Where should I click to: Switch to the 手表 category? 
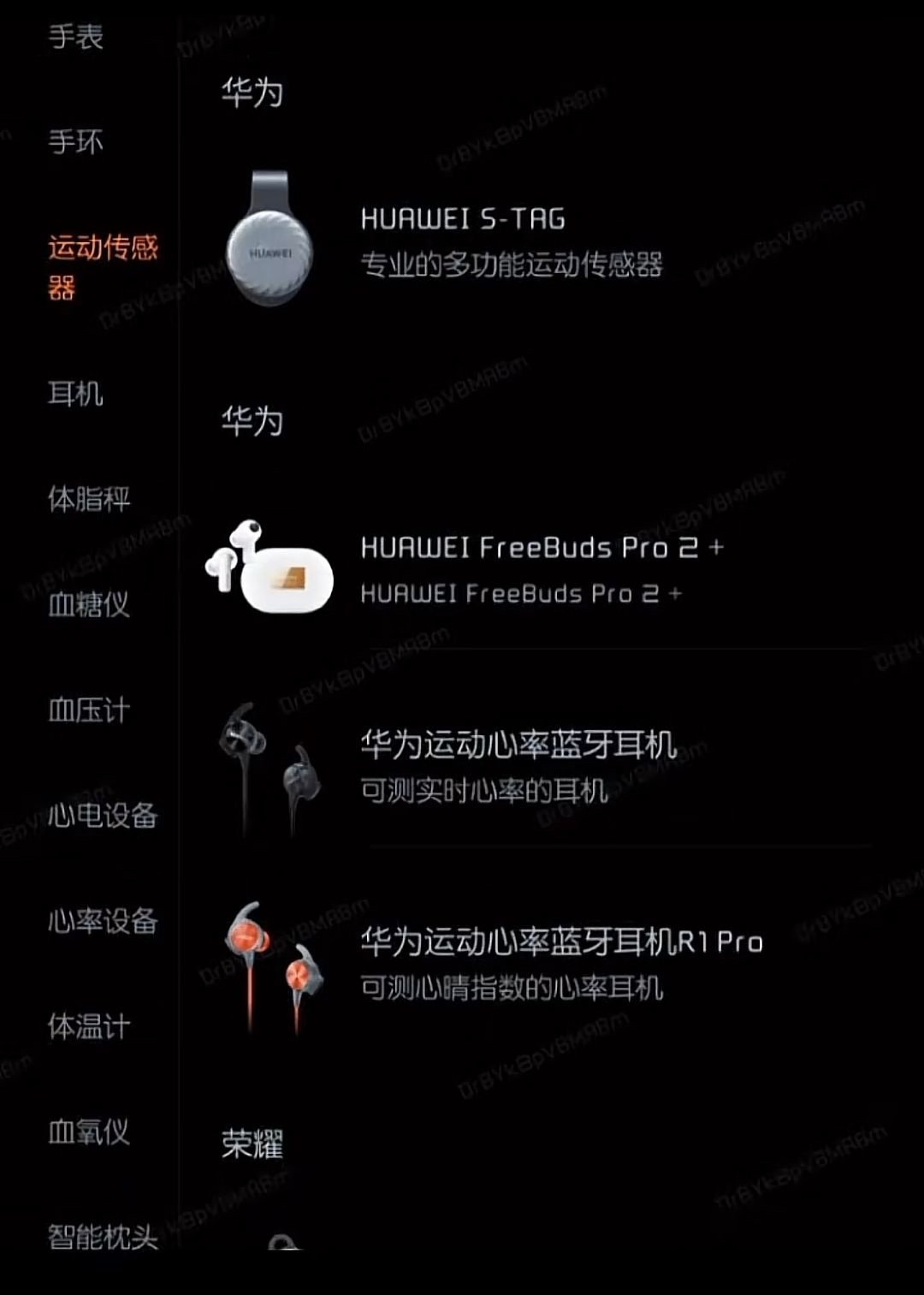[x=77, y=36]
